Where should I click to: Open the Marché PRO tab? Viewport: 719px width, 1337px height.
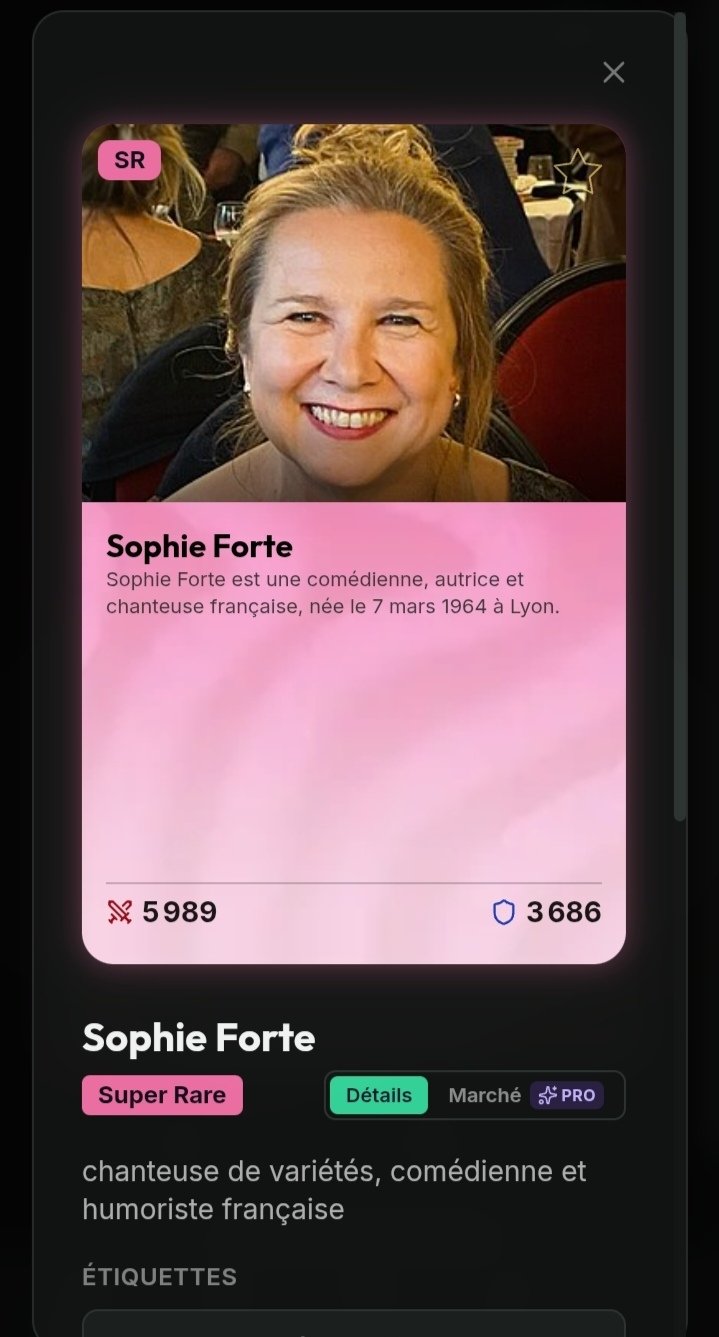coord(525,1095)
